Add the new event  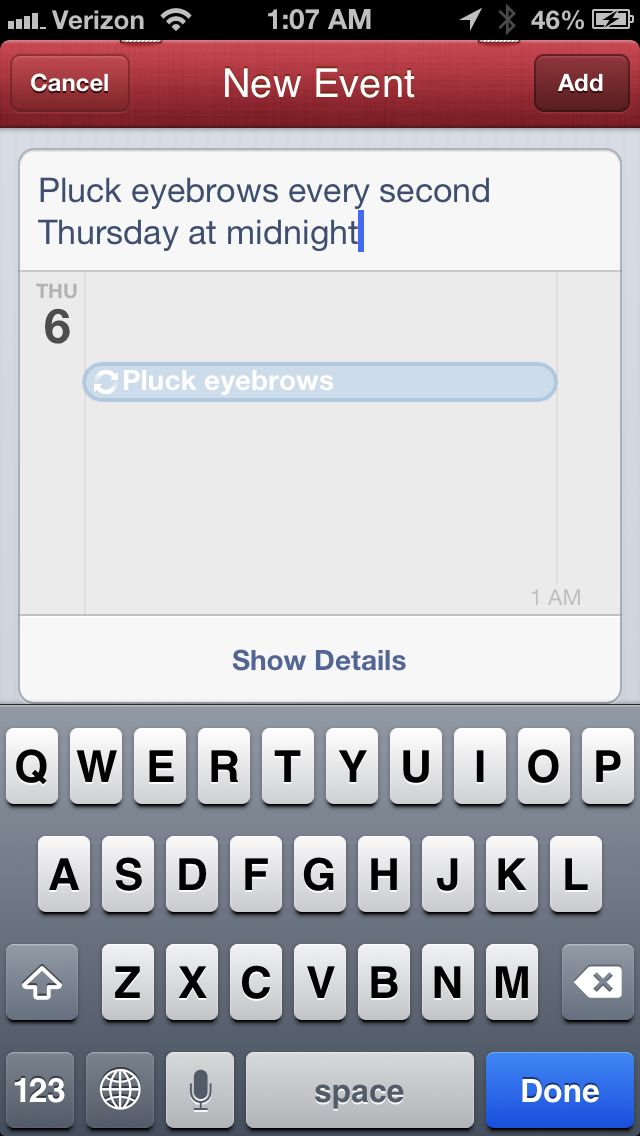[x=581, y=83]
